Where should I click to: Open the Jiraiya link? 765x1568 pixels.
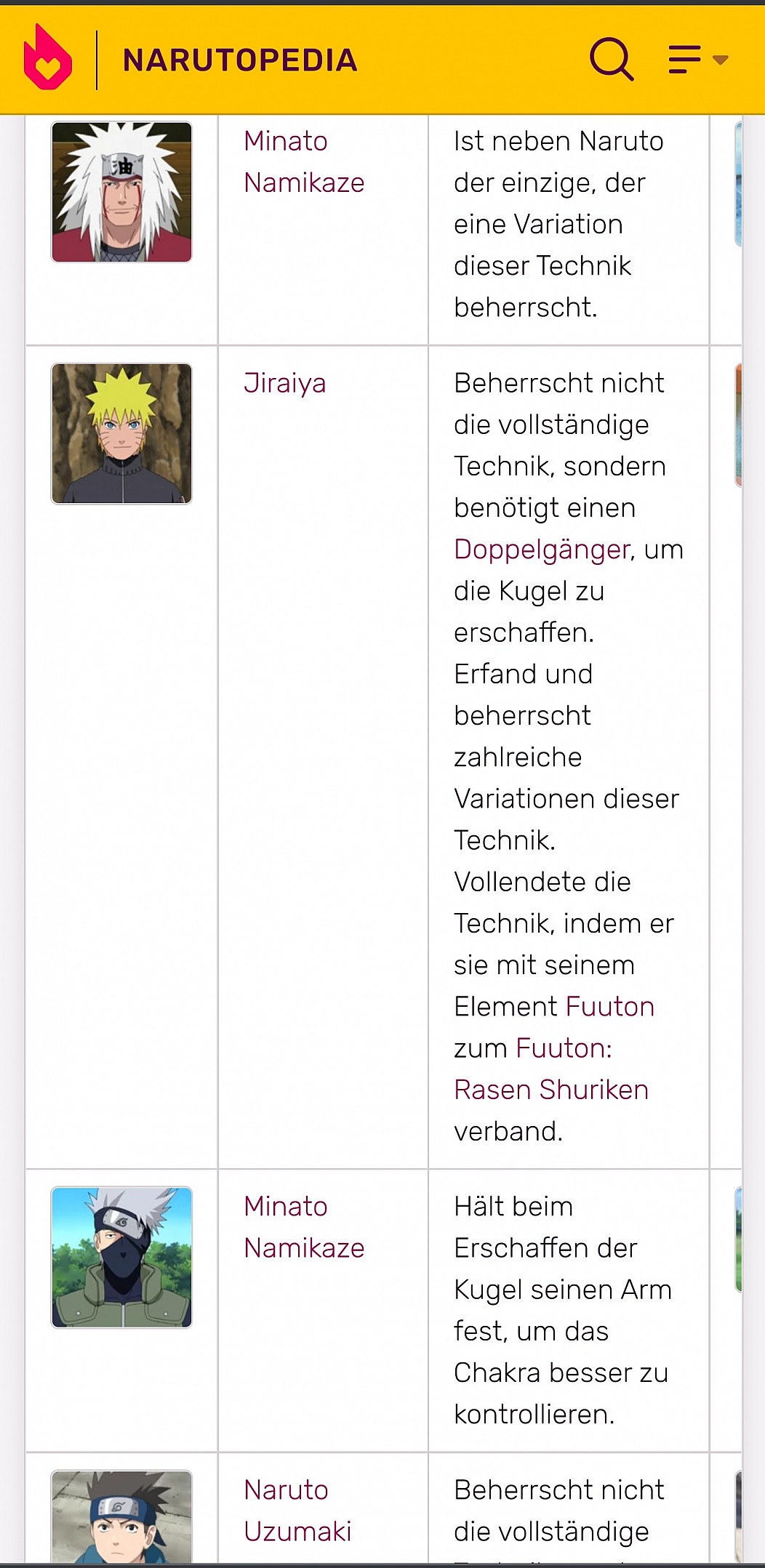284,383
